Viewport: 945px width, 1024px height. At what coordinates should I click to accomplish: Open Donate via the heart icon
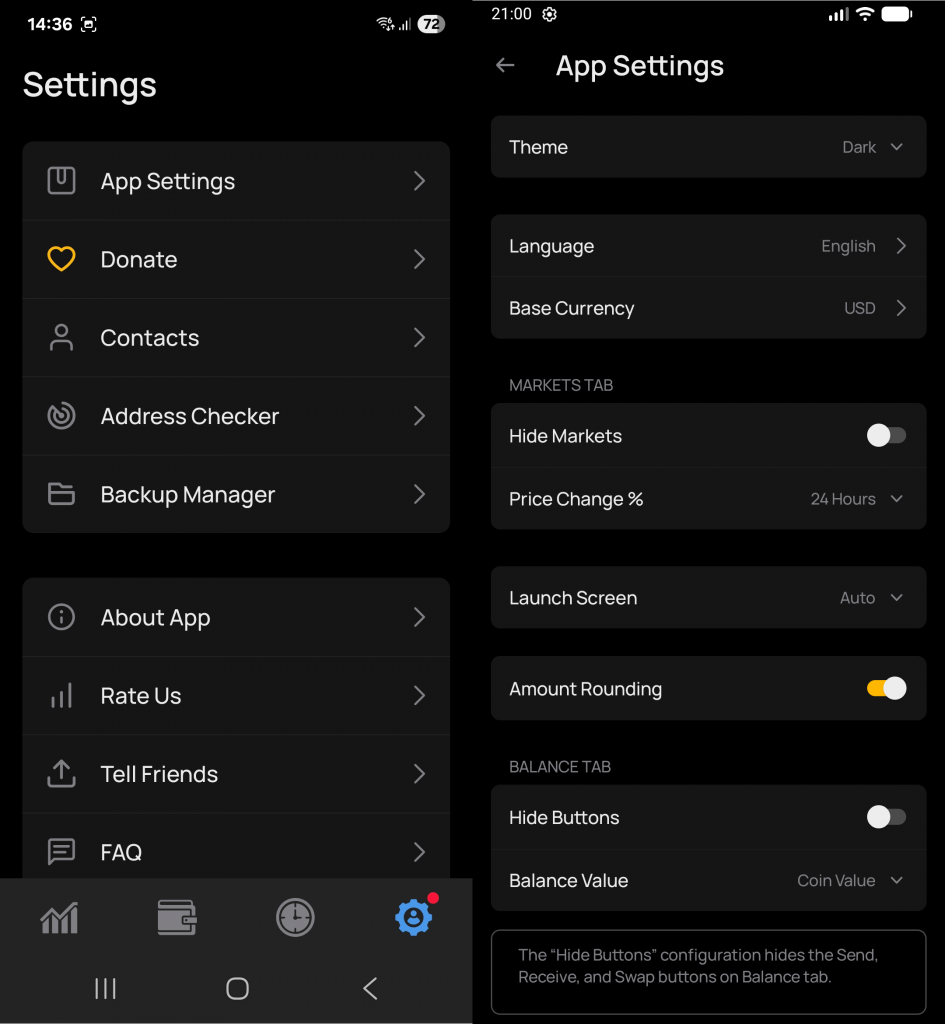click(60, 259)
